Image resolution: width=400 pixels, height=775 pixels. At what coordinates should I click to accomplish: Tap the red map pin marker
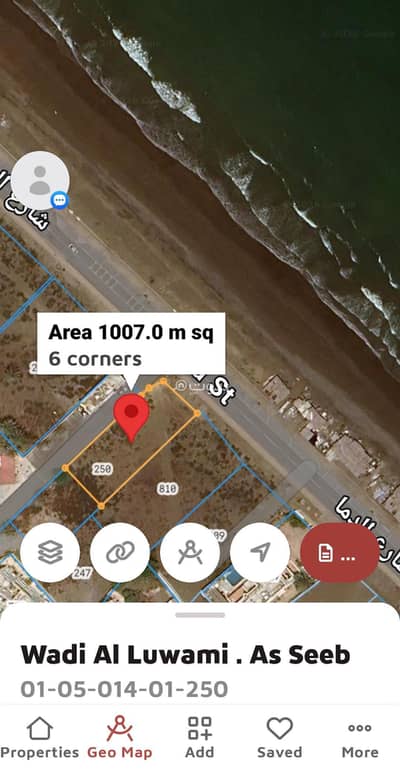pos(132,417)
